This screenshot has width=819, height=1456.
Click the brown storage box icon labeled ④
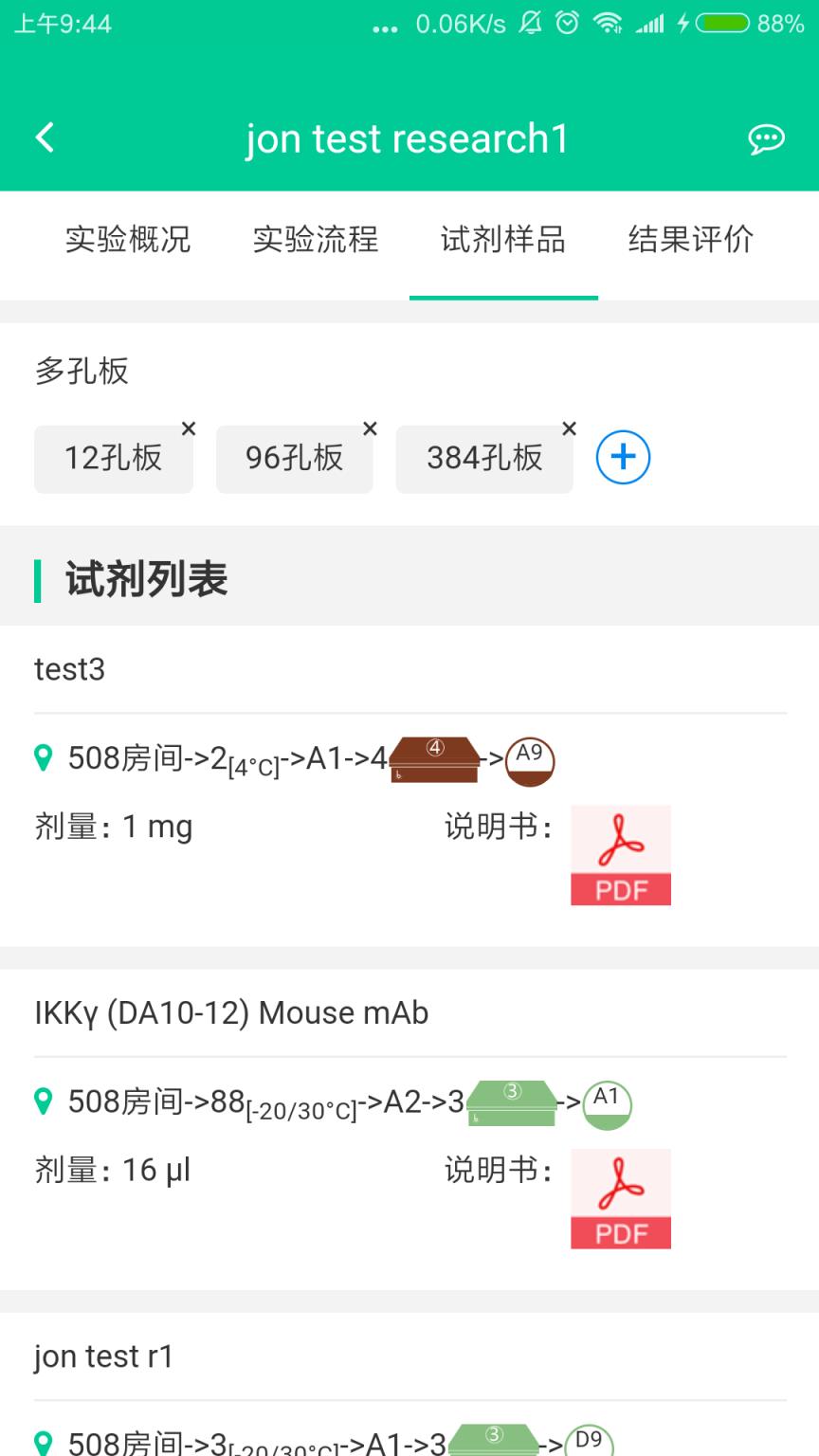(434, 758)
